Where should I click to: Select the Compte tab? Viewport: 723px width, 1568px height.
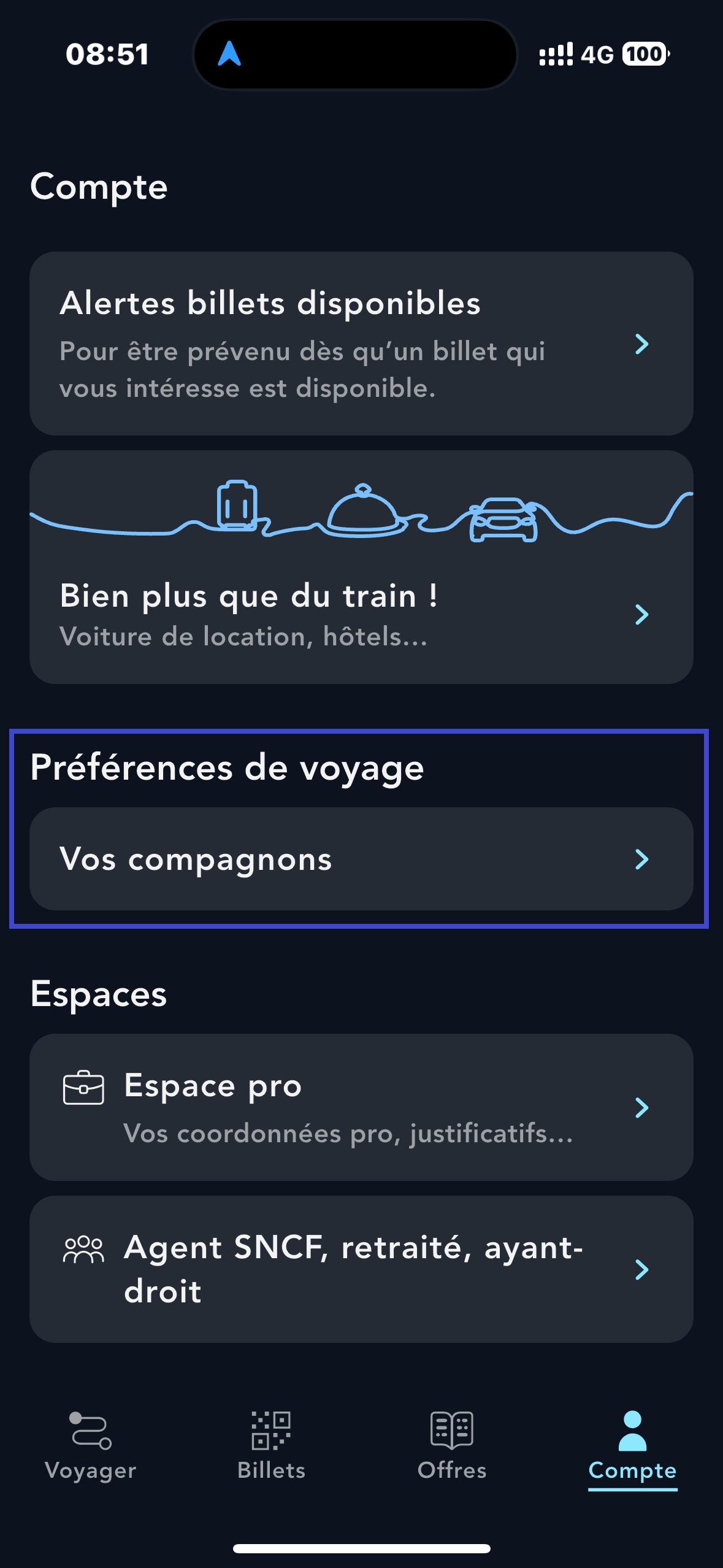(x=632, y=1445)
